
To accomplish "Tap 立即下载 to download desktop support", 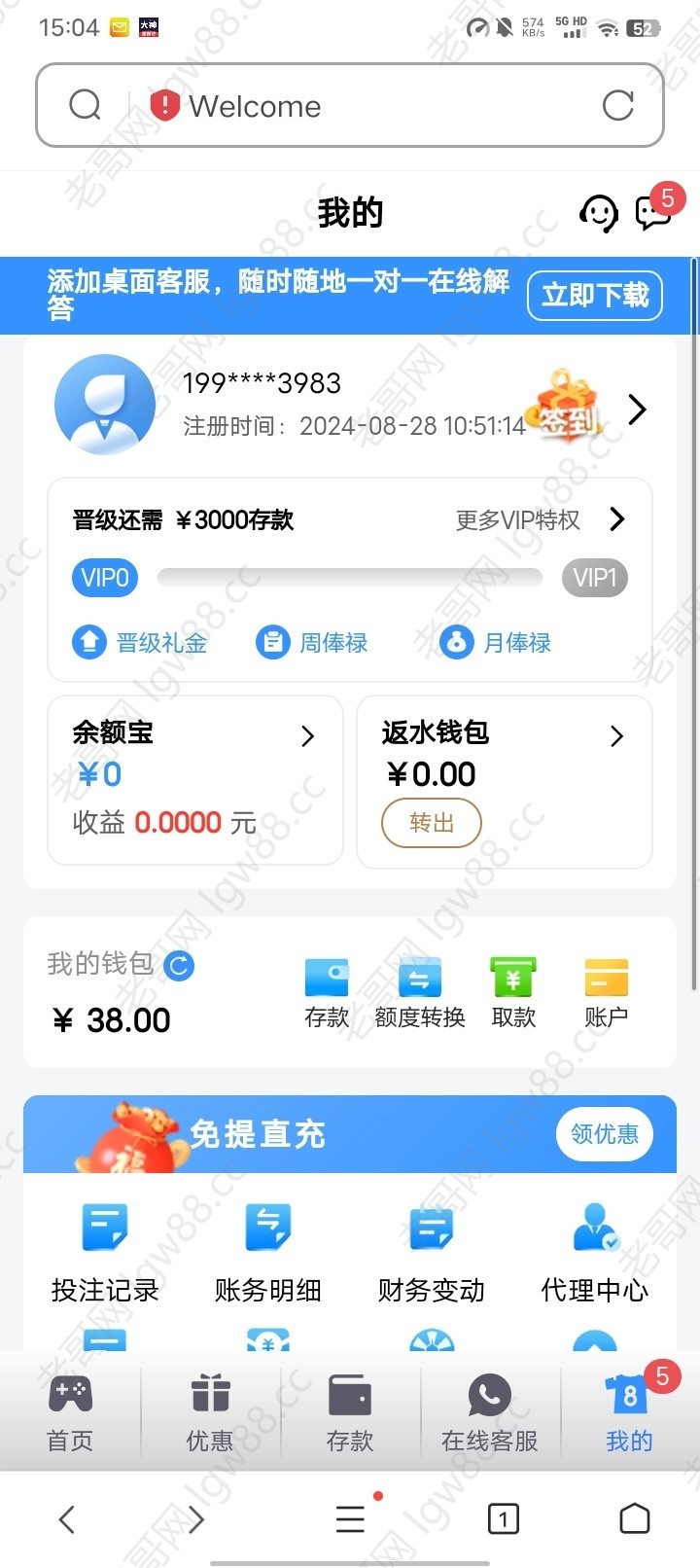I will tap(594, 296).
